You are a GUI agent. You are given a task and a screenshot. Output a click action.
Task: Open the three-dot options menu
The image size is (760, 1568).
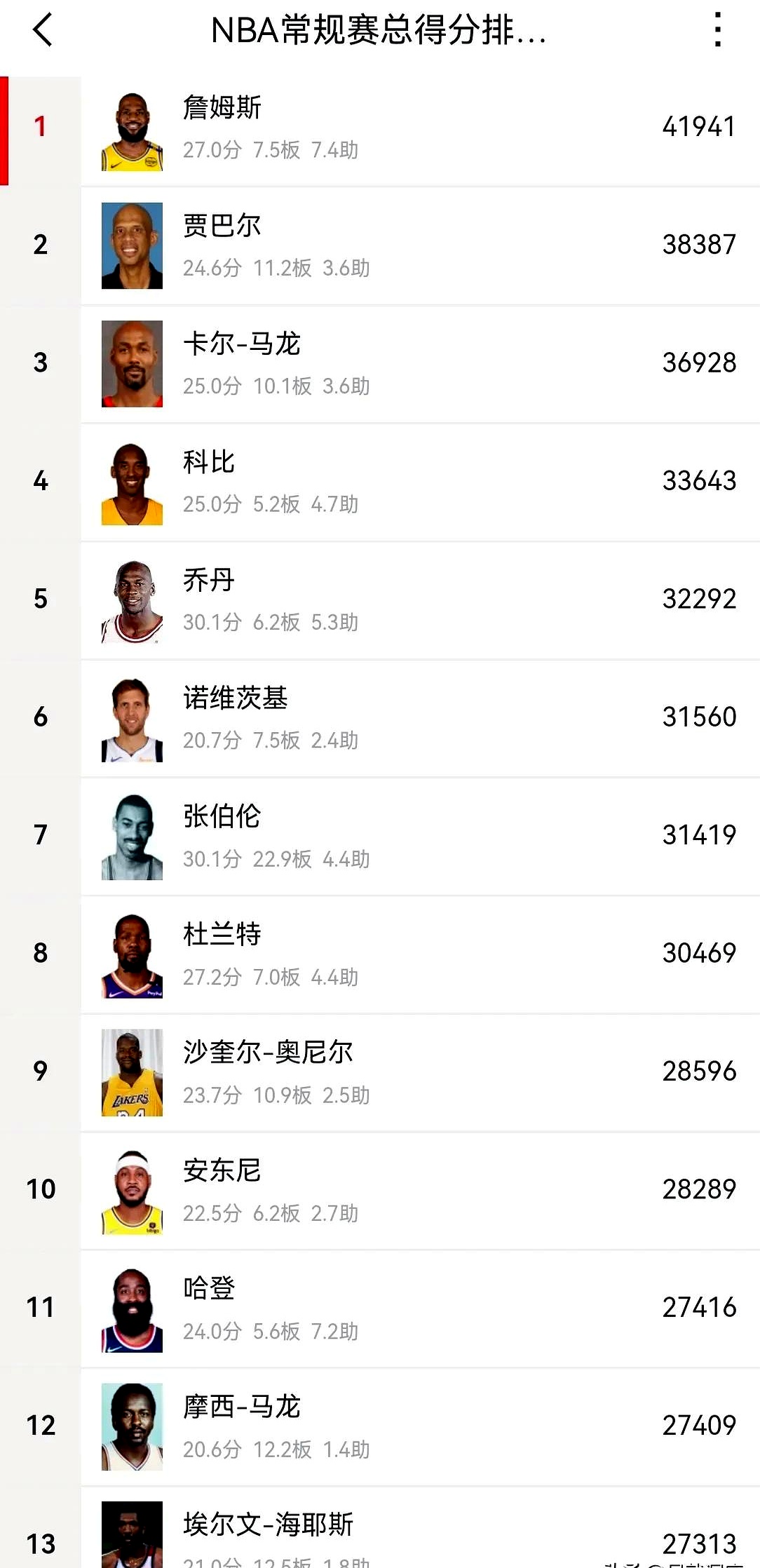(717, 32)
